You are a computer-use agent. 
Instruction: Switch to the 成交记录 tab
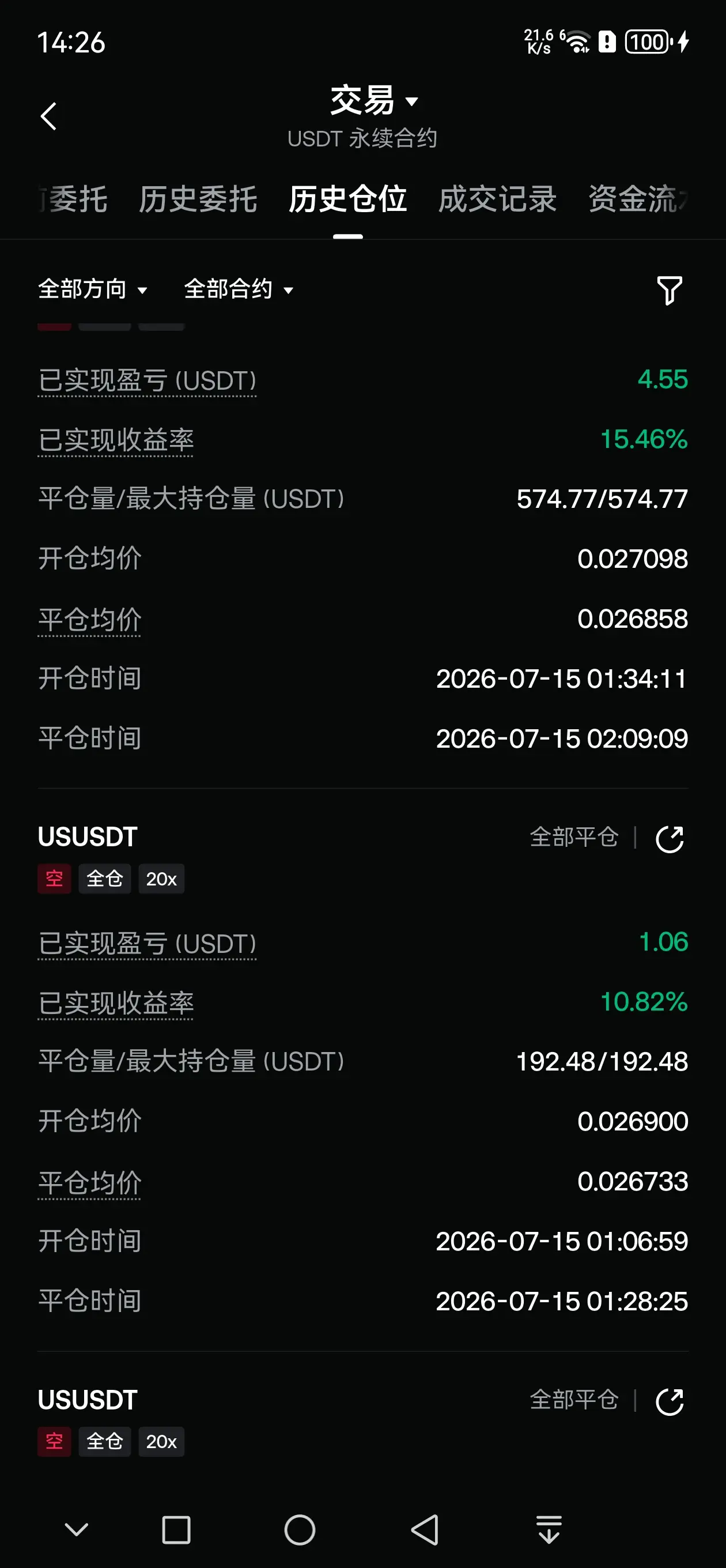[497, 199]
